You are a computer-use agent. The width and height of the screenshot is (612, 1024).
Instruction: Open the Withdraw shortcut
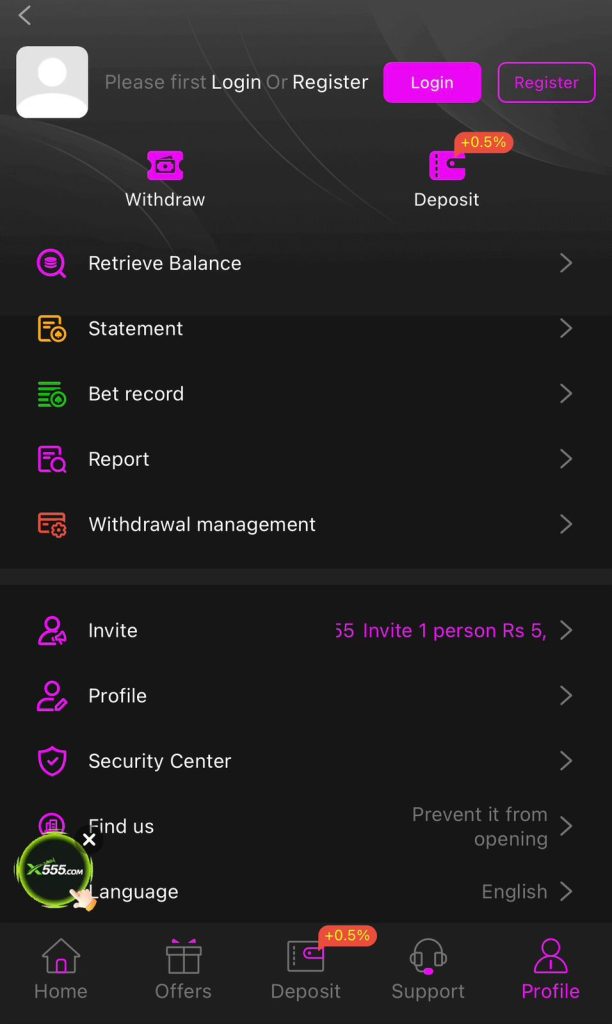point(165,180)
